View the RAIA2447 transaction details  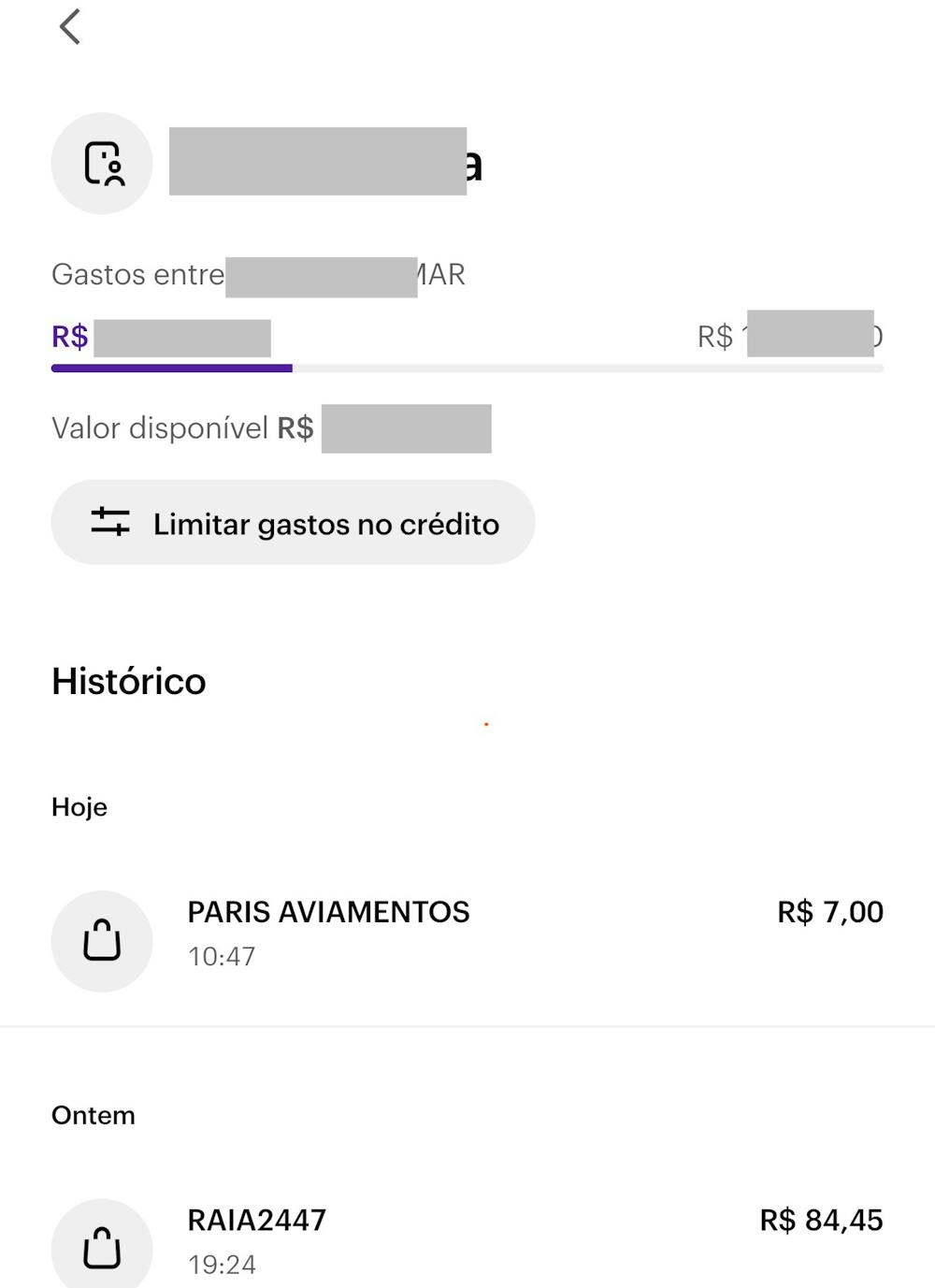pos(467,1242)
